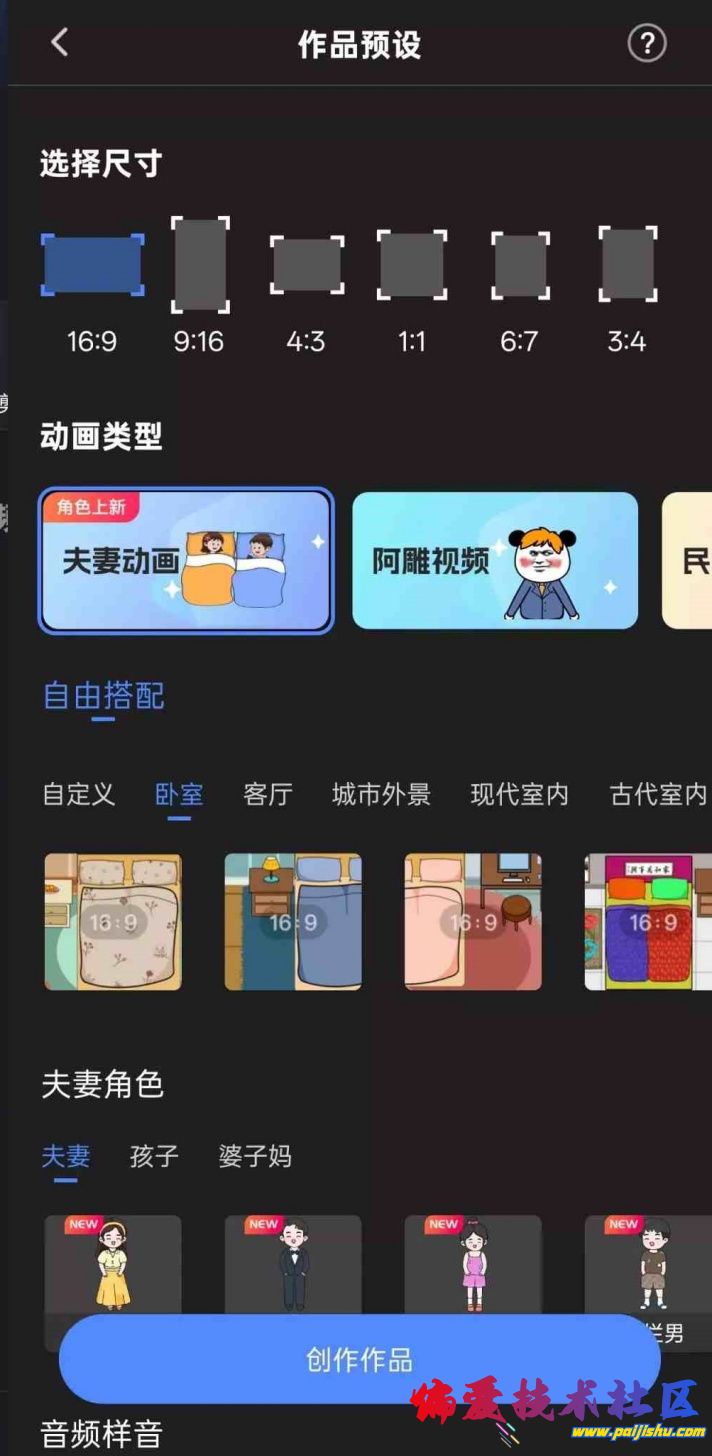Pick the 1:1 square size

[411, 266]
